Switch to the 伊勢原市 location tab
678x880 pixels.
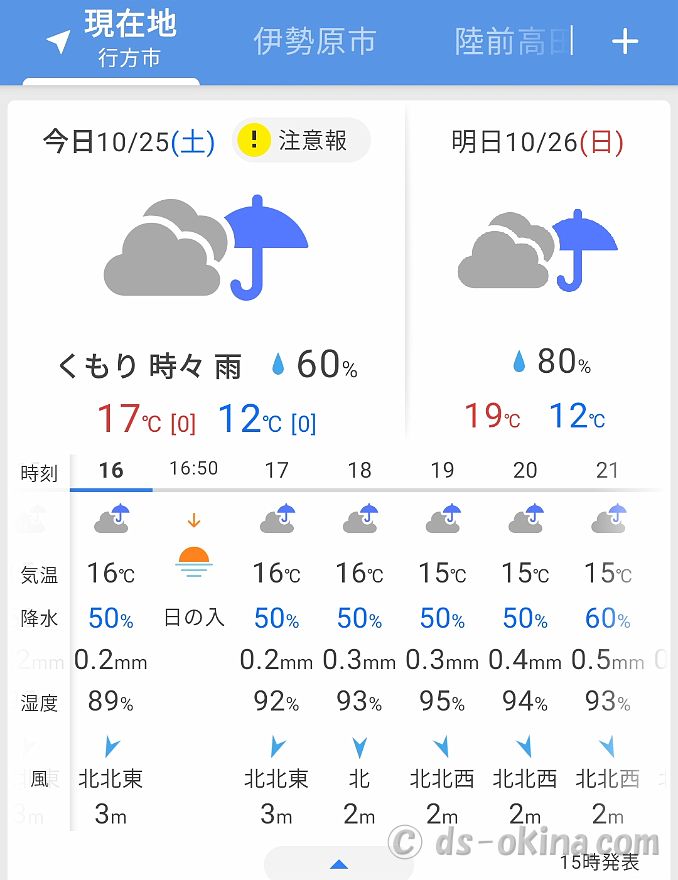[315, 41]
